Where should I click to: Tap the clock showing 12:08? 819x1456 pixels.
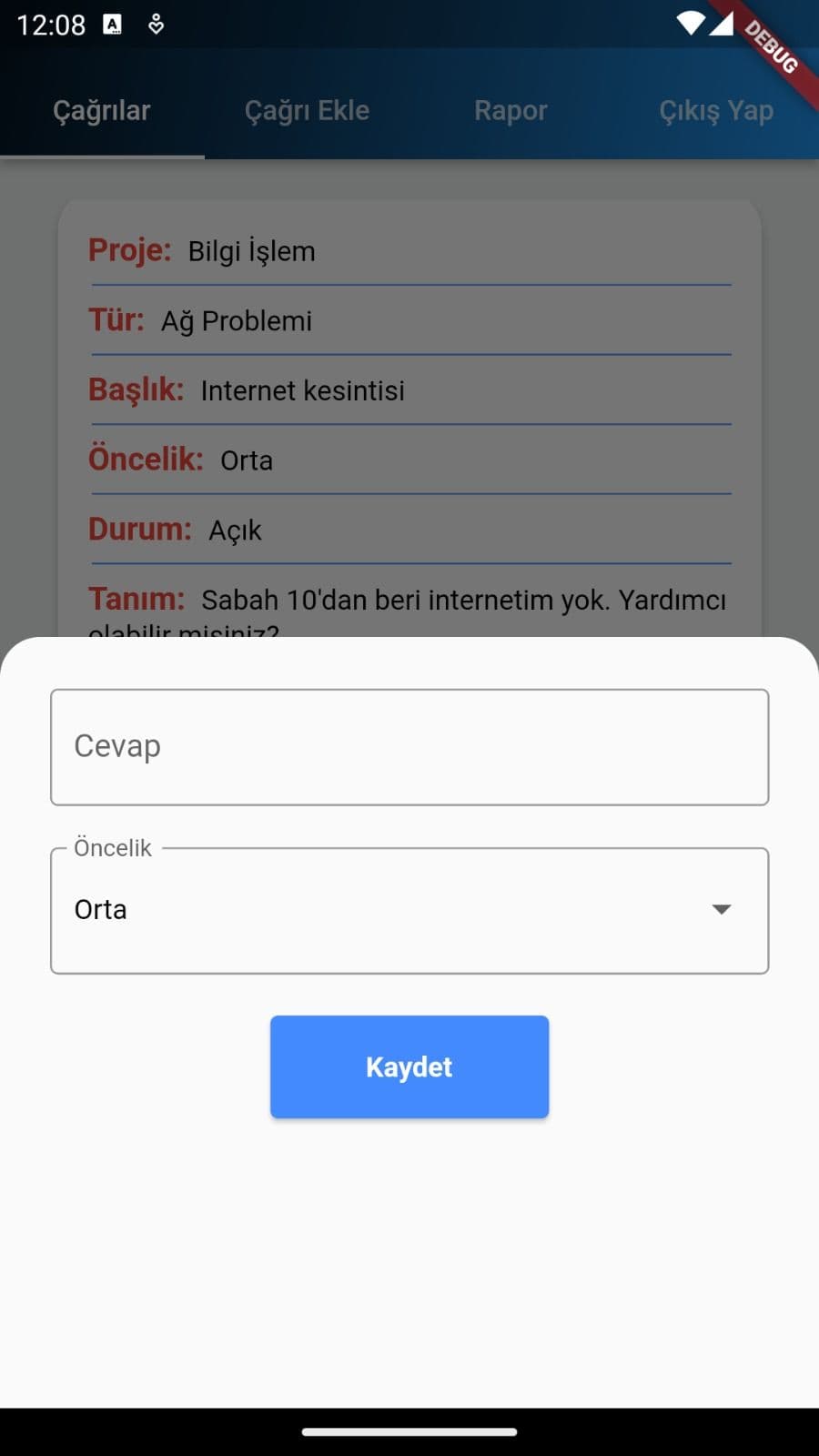(x=52, y=25)
